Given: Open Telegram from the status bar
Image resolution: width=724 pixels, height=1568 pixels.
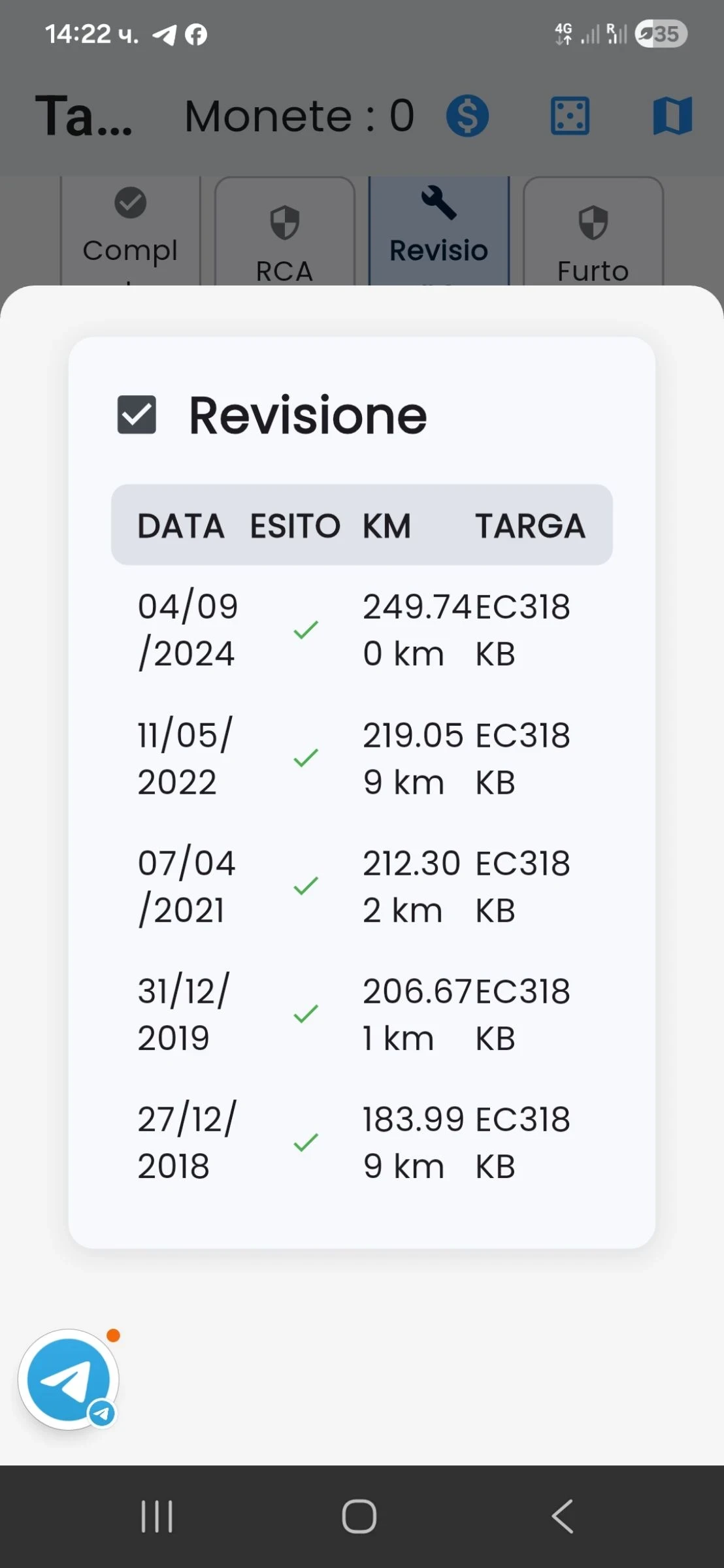Looking at the screenshot, I should coord(166,33).
